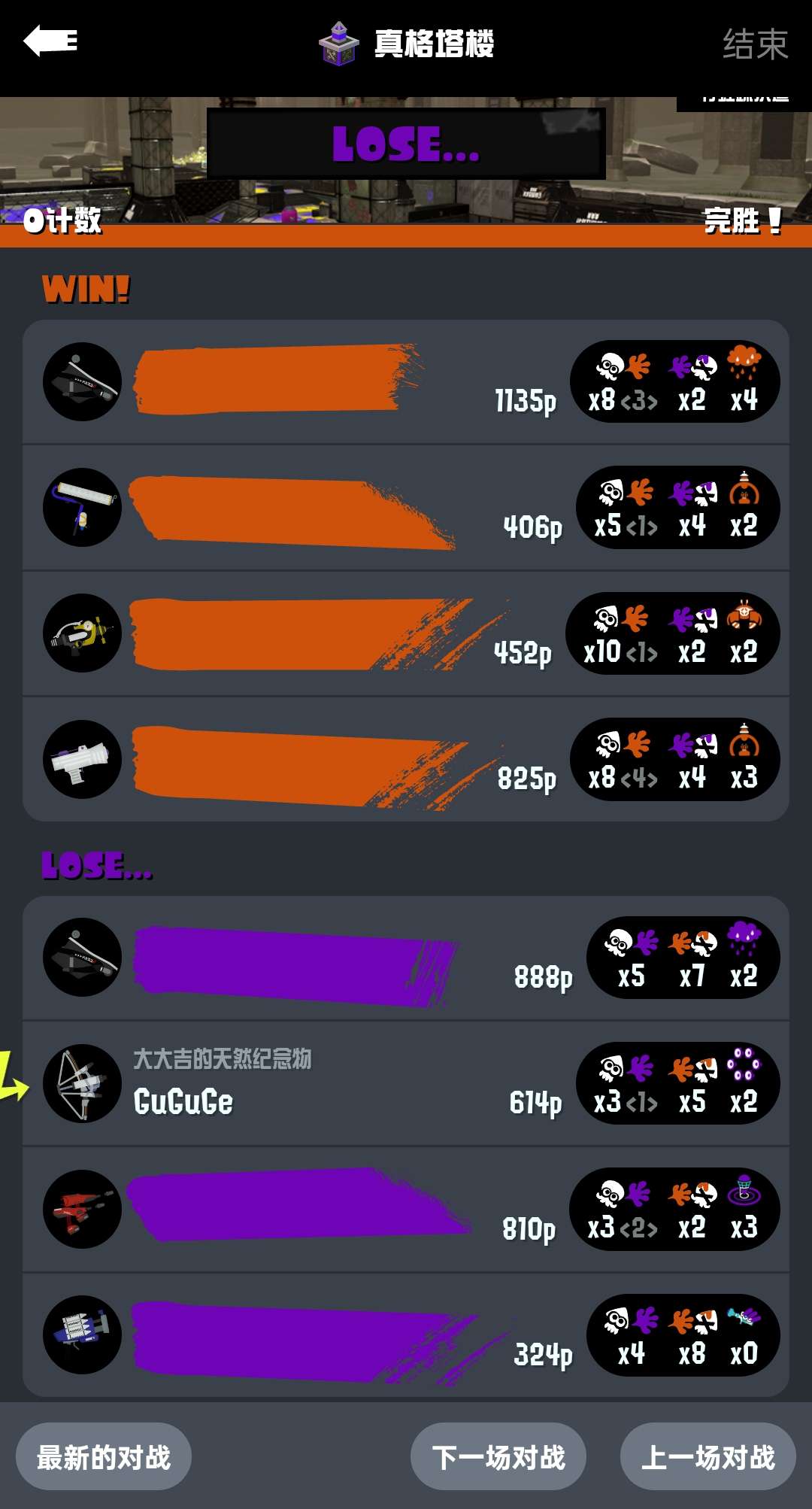Go back using the arrow icon
Image resolution: width=812 pixels, height=1509 pixels.
pos(50,41)
